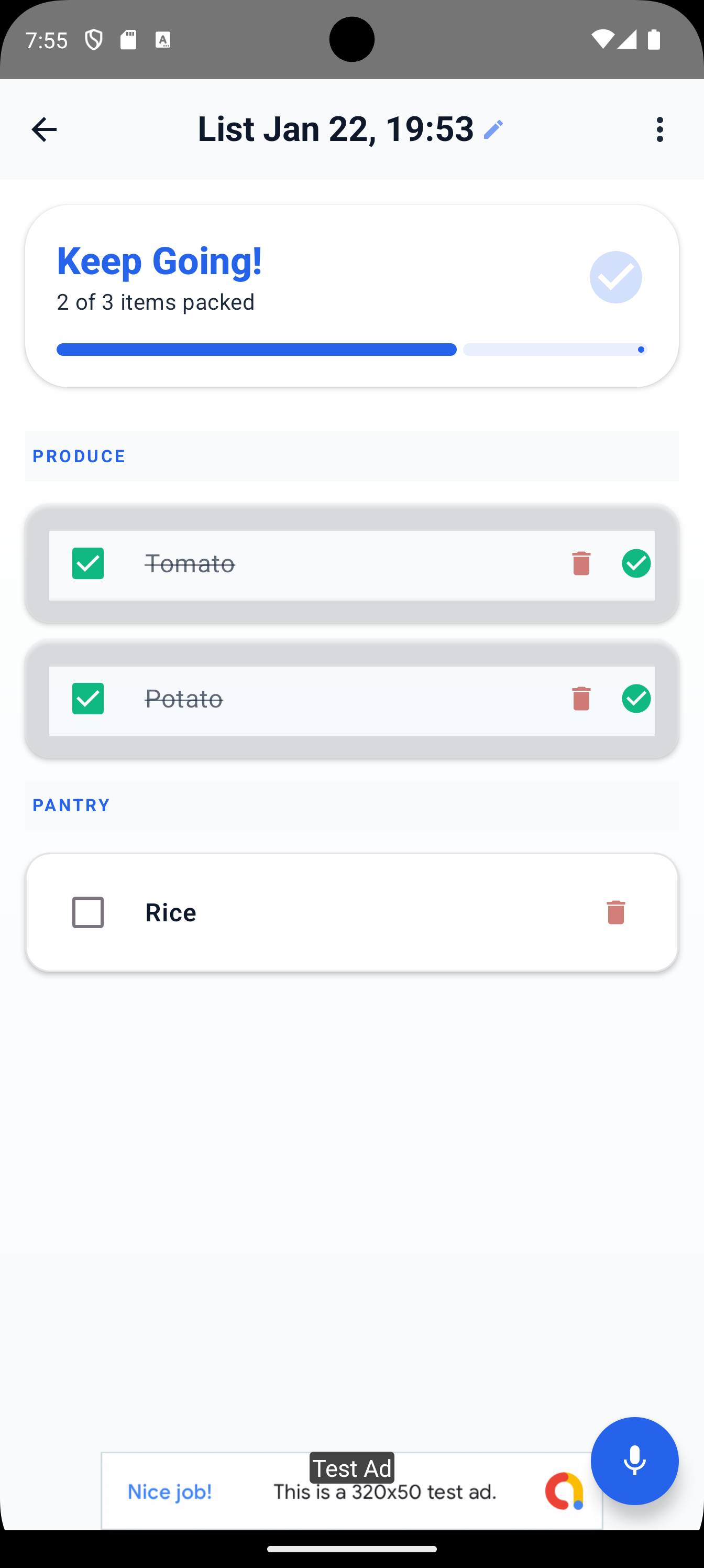Tap the packing progress bar

coord(351,350)
